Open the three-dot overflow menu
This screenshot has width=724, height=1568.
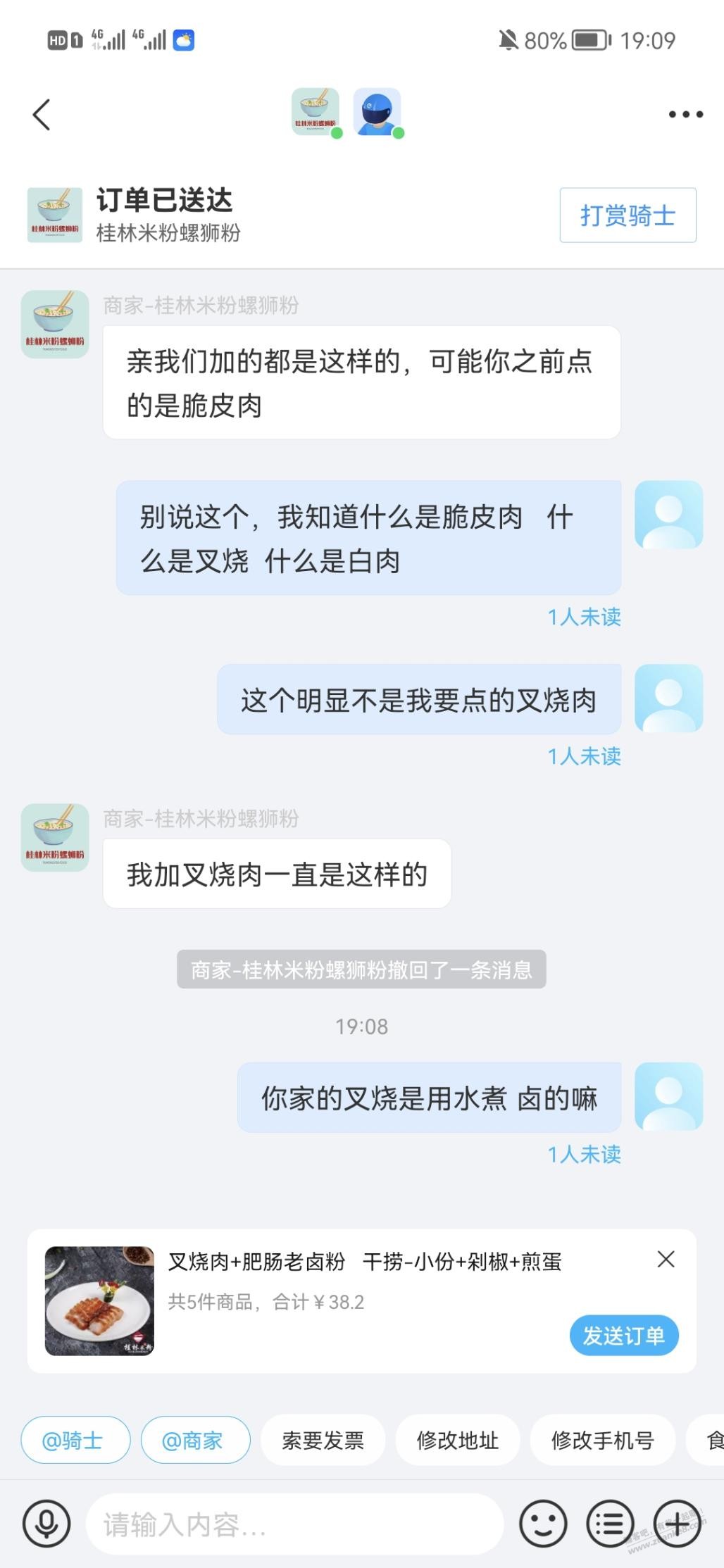[685, 114]
